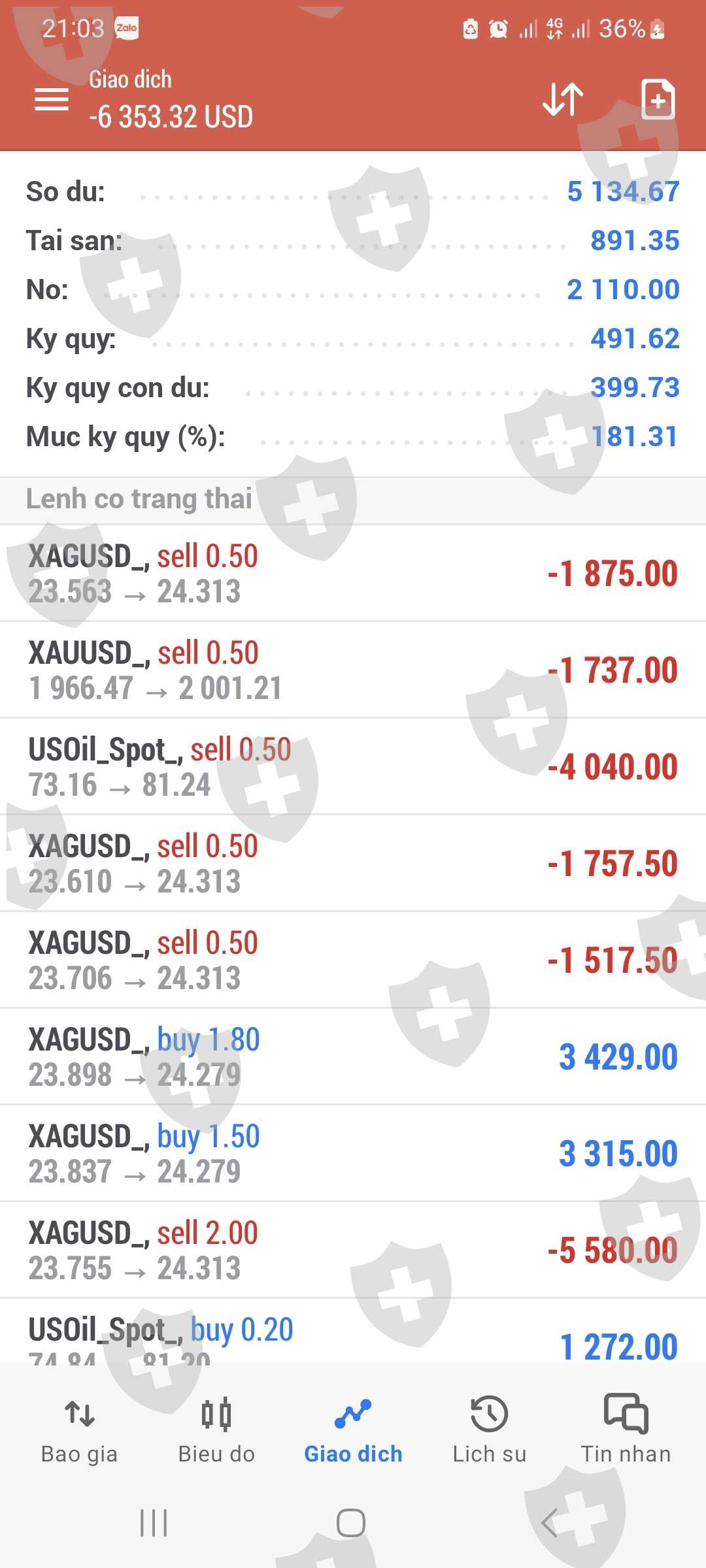Open the XAUUSD sell 0.50 position

tap(353, 670)
